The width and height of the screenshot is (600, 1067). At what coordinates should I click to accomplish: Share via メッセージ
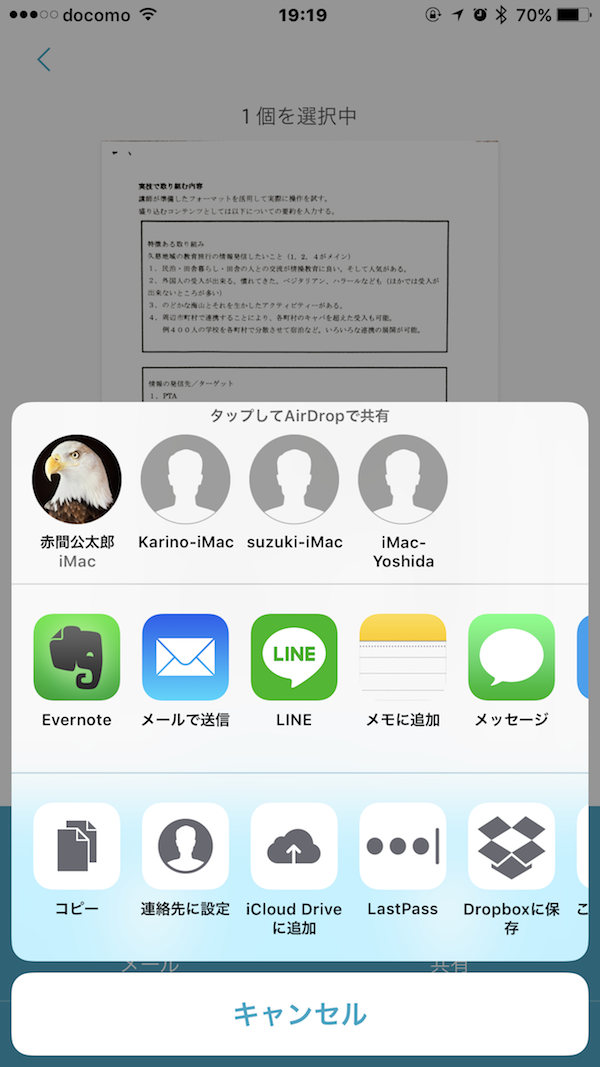coord(511,657)
